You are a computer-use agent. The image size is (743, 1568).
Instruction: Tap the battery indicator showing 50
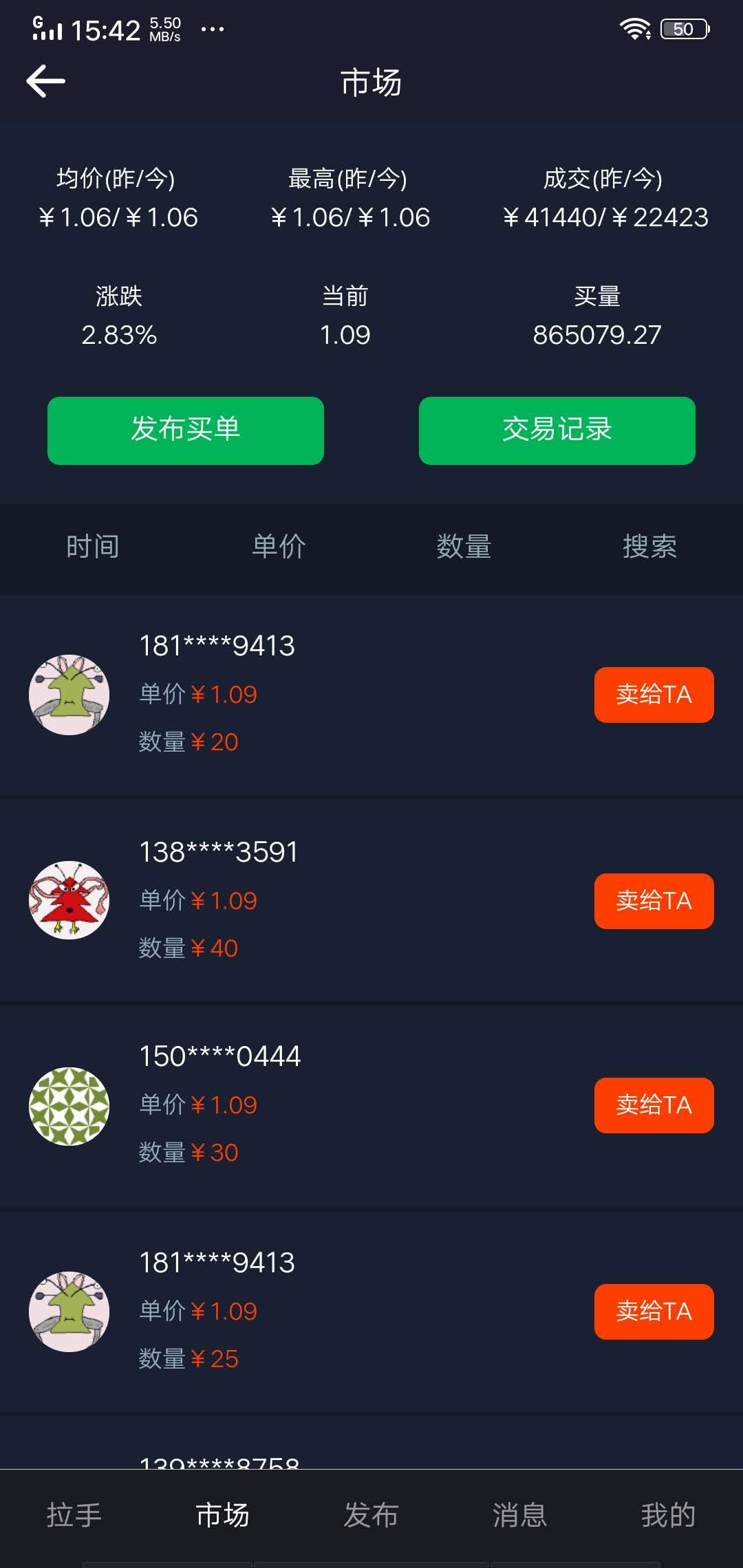click(683, 28)
